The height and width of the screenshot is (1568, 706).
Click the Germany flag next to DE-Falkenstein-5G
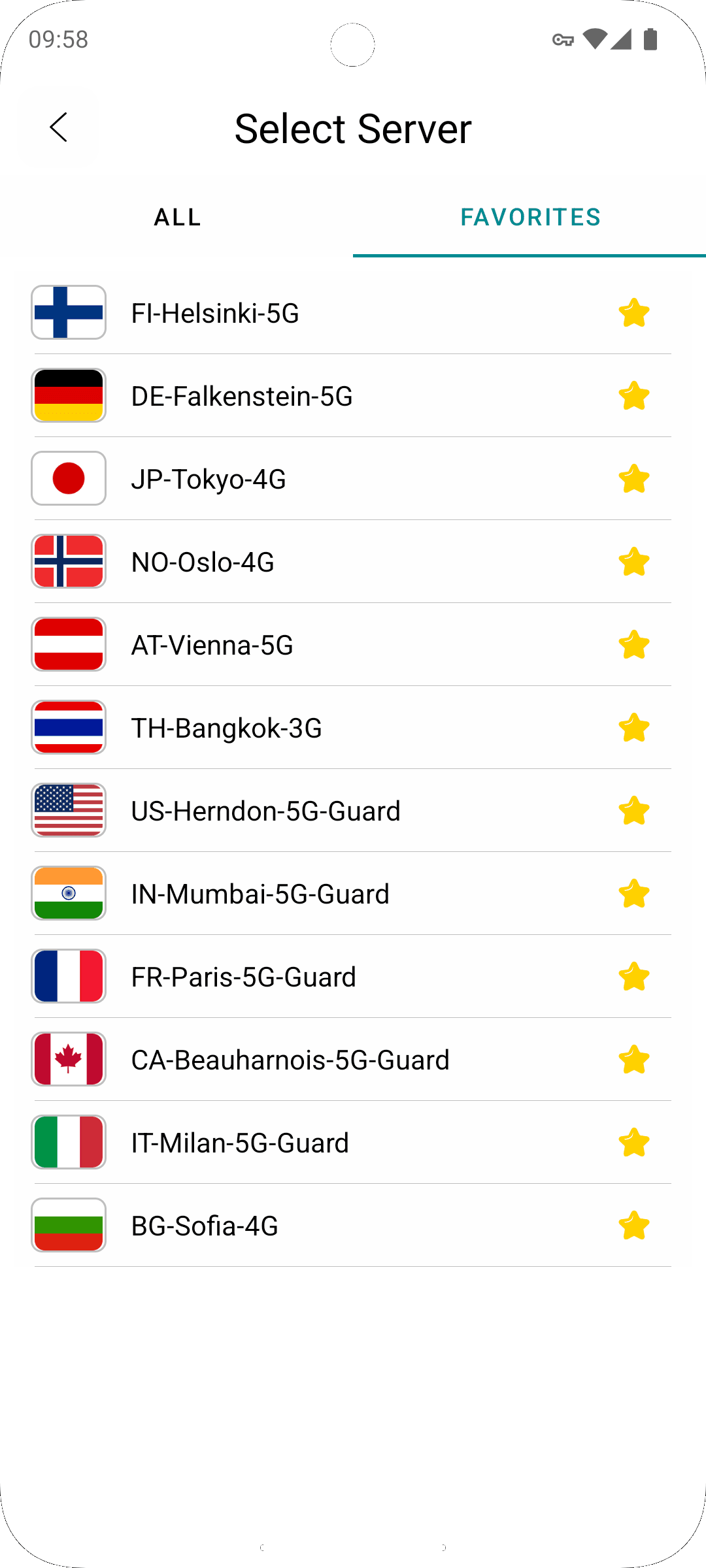[68, 395]
